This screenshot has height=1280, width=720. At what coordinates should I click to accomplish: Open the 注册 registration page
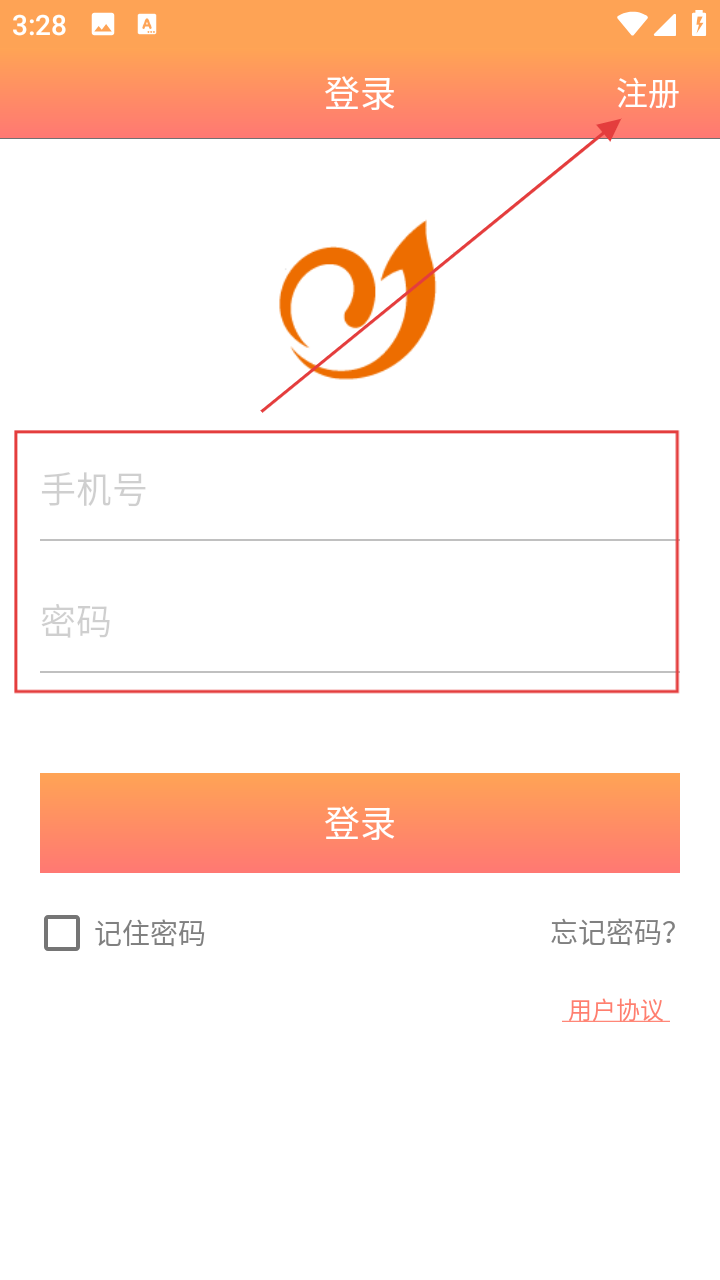pyautogui.click(x=647, y=94)
